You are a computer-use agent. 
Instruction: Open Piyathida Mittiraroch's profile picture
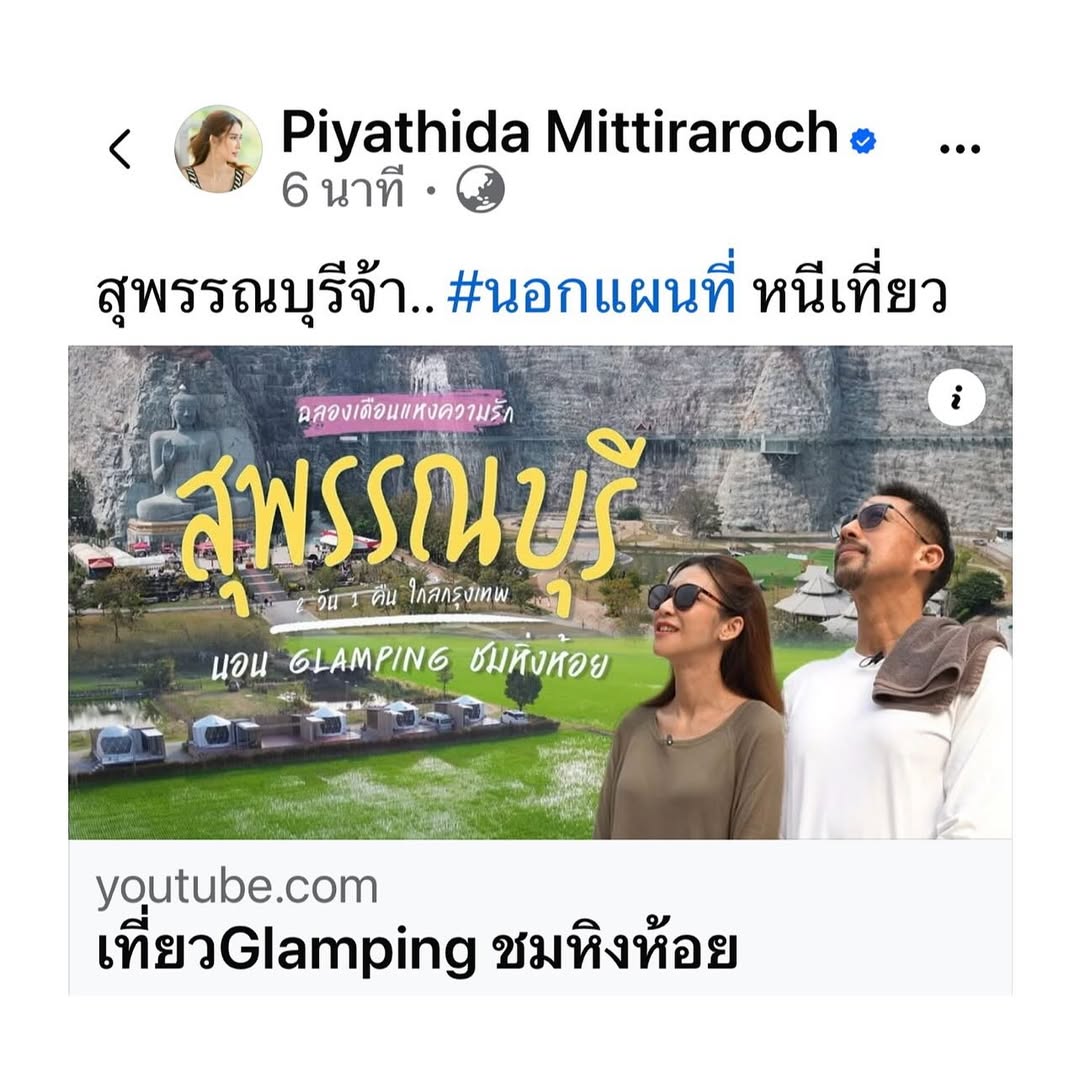pos(218,149)
